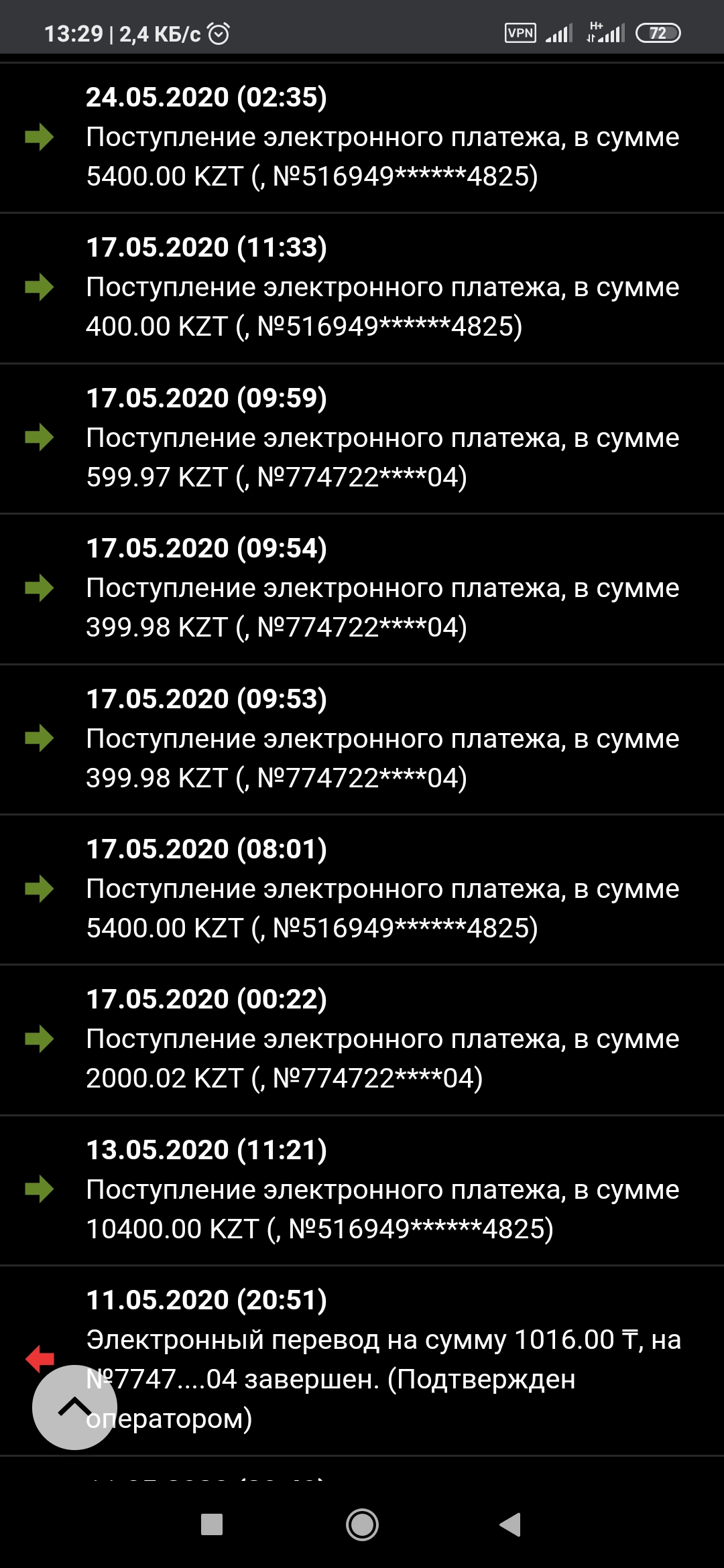The height and width of the screenshot is (1568, 724).
Task: Go to the home screen
Action: pyautogui.click(x=362, y=1524)
